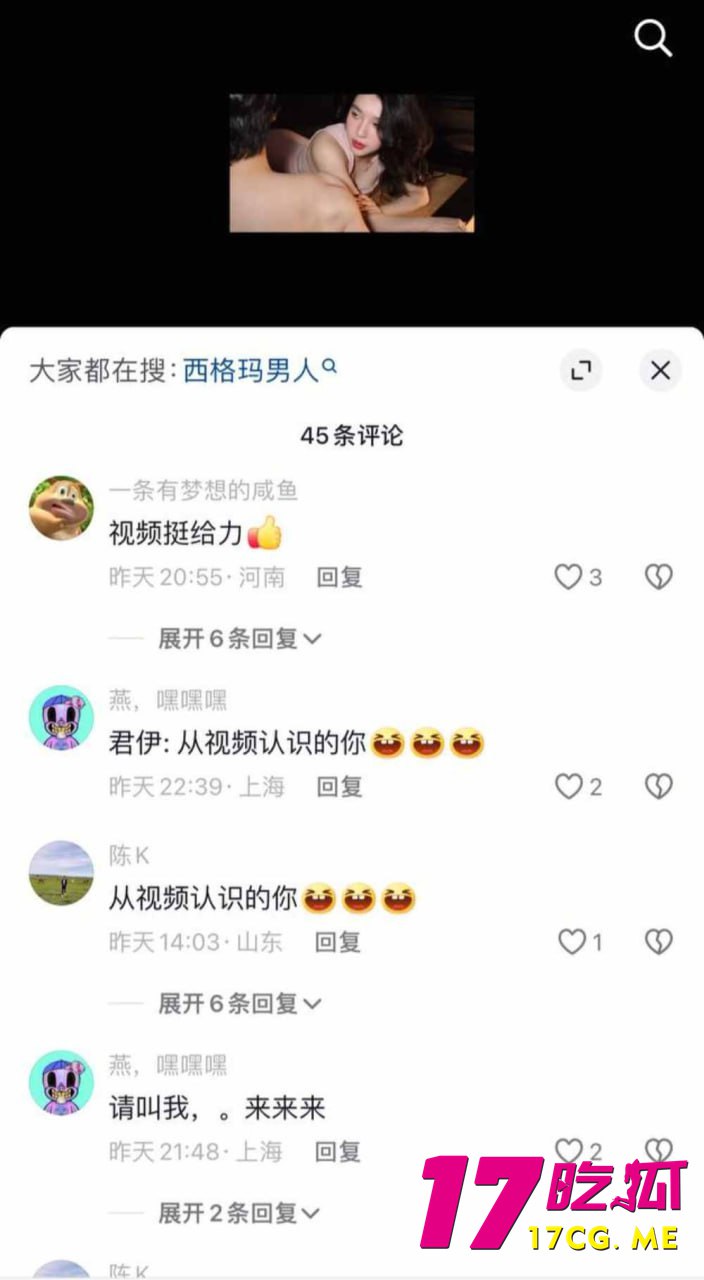Expand the comments panel to full screen
704x1280 pixels.
tap(581, 371)
